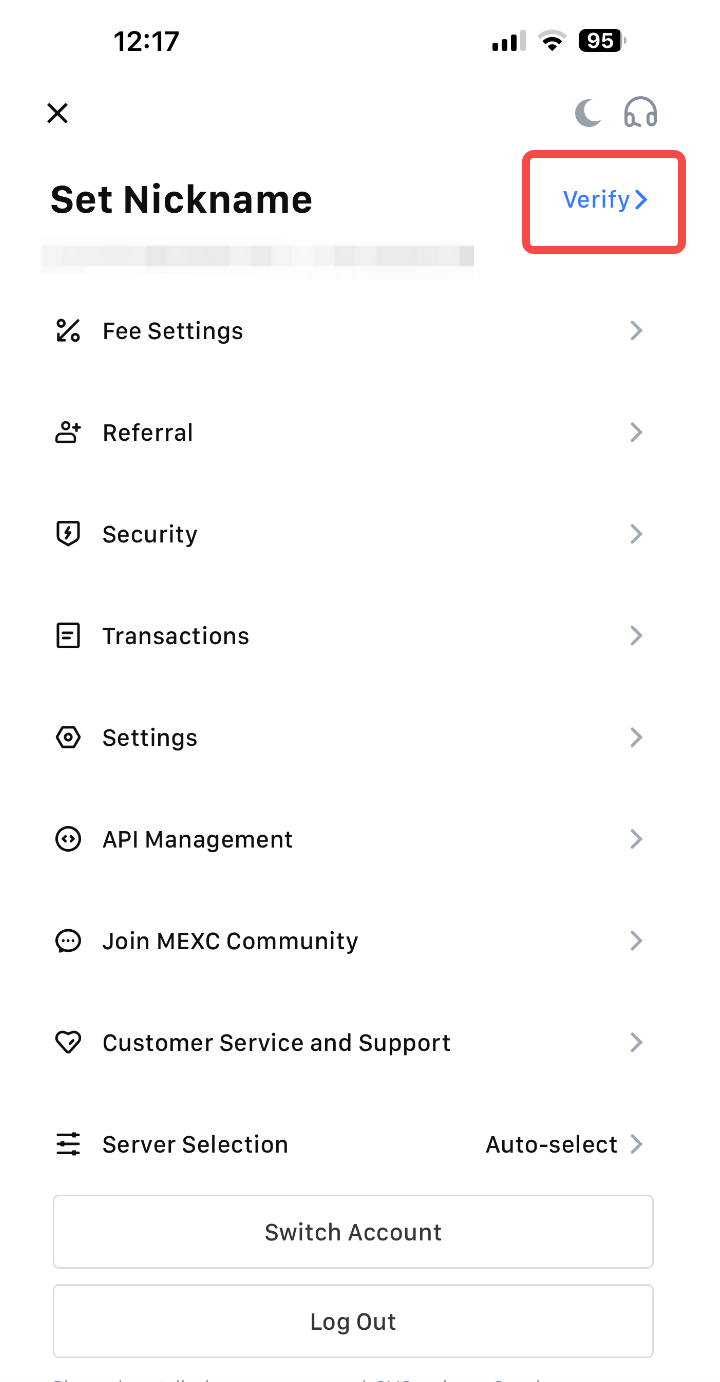The width and height of the screenshot is (720, 1382).
Task: Open Customer Service and Support
Action: tap(352, 1043)
